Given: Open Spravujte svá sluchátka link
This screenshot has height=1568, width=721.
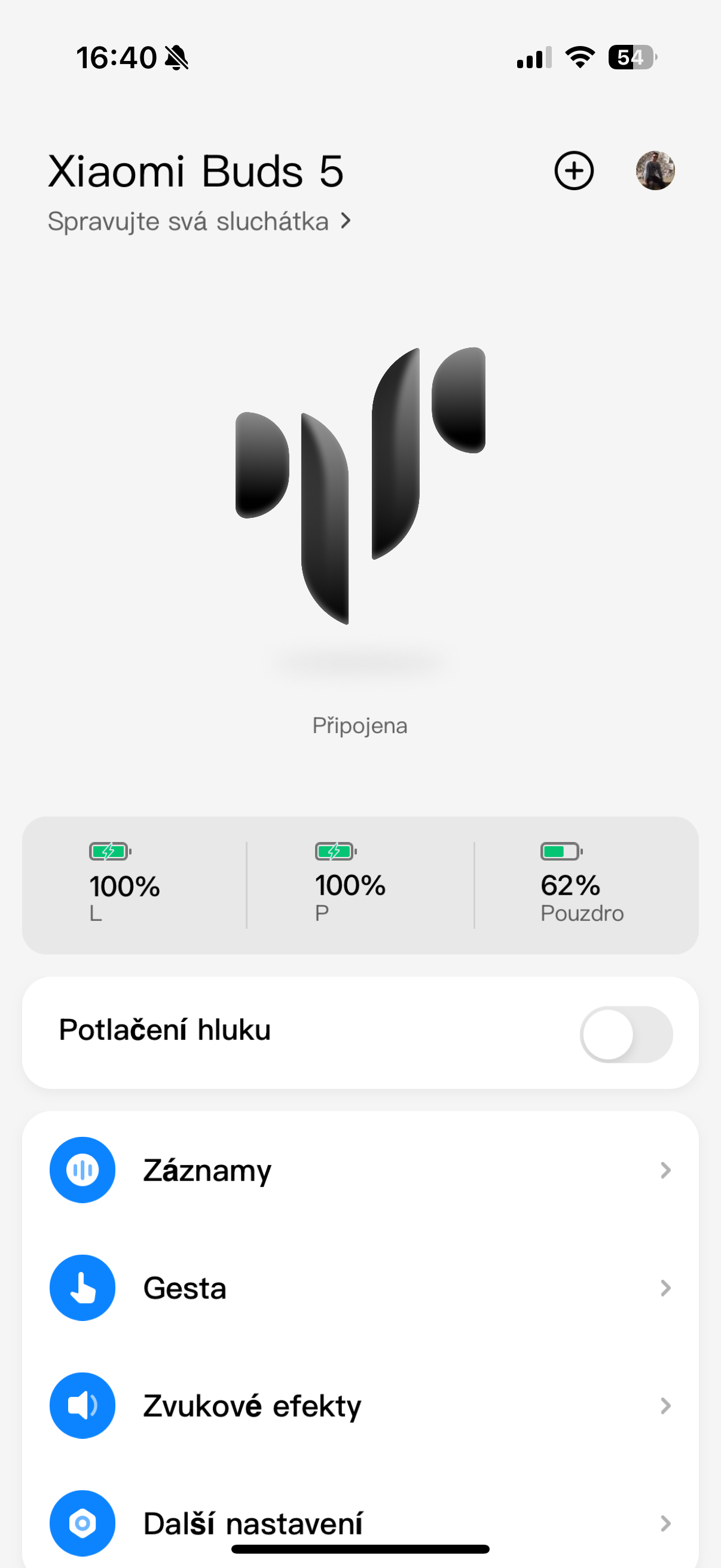Looking at the screenshot, I should pos(188,221).
